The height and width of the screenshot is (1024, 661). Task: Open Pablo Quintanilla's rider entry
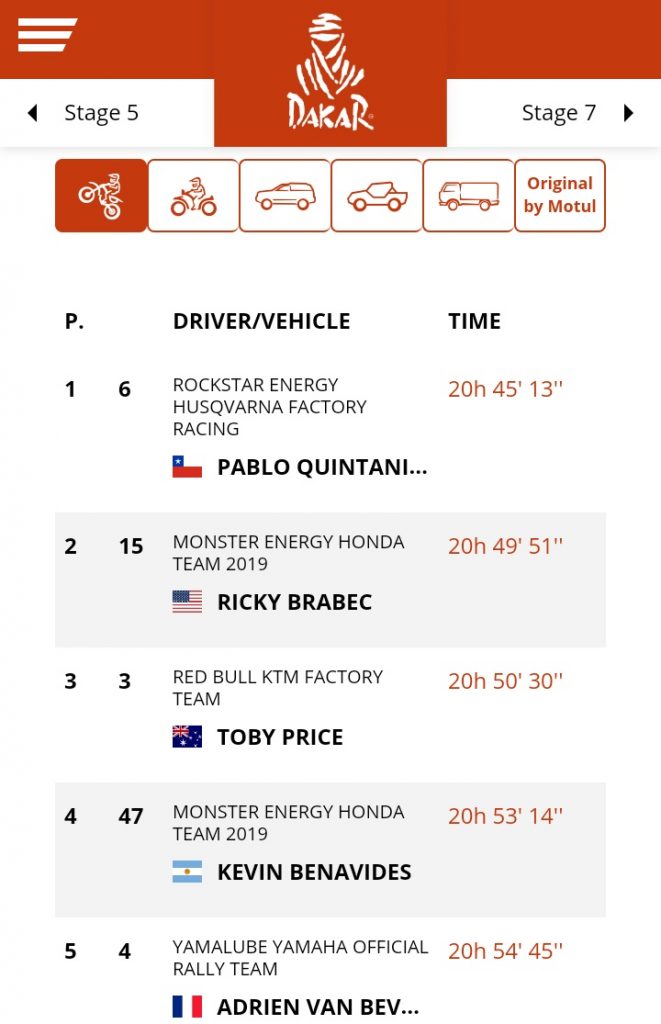(321, 467)
